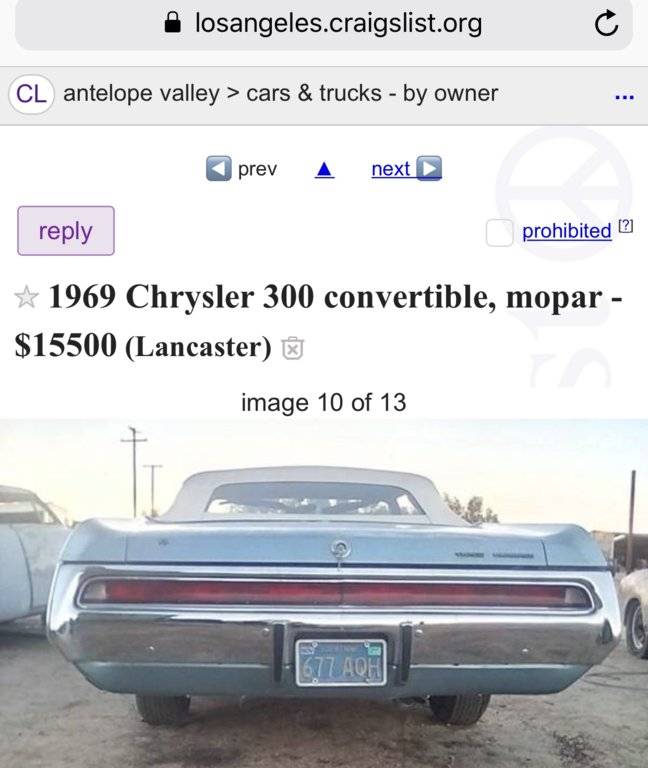This screenshot has height=768, width=648.
Task: Open the three-dot overflow menu
Action: coord(624,96)
